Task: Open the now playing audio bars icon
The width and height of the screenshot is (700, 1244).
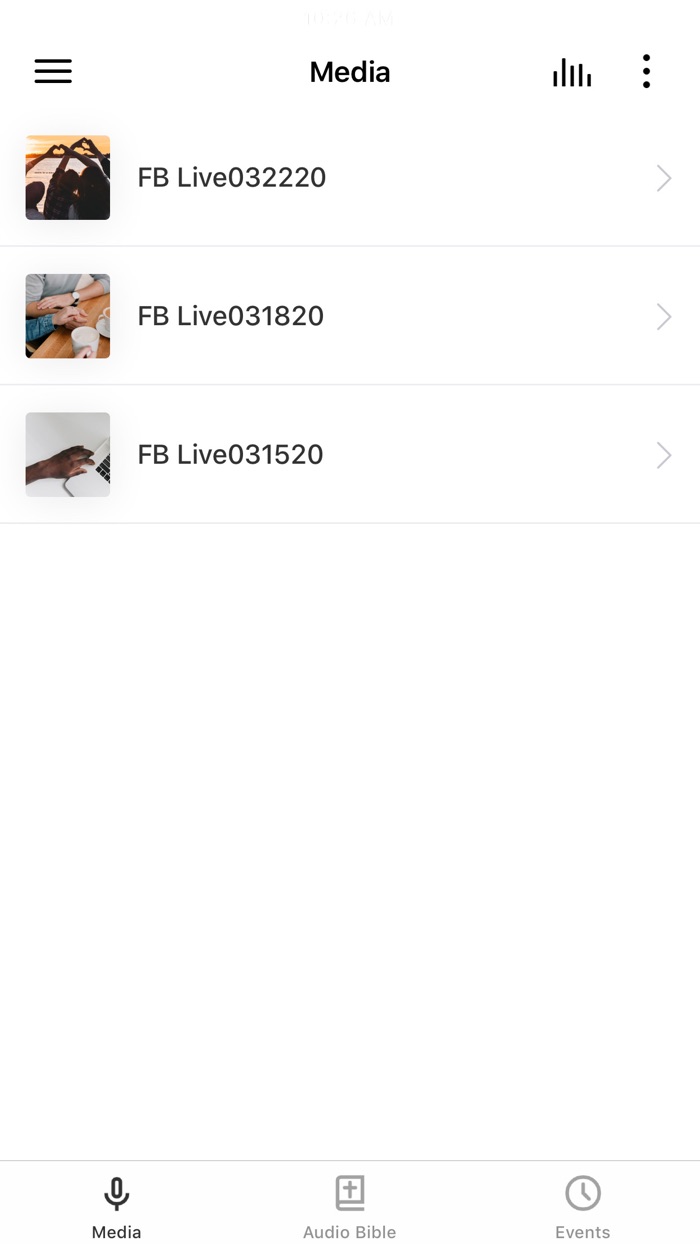Action: click(x=572, y=72)
